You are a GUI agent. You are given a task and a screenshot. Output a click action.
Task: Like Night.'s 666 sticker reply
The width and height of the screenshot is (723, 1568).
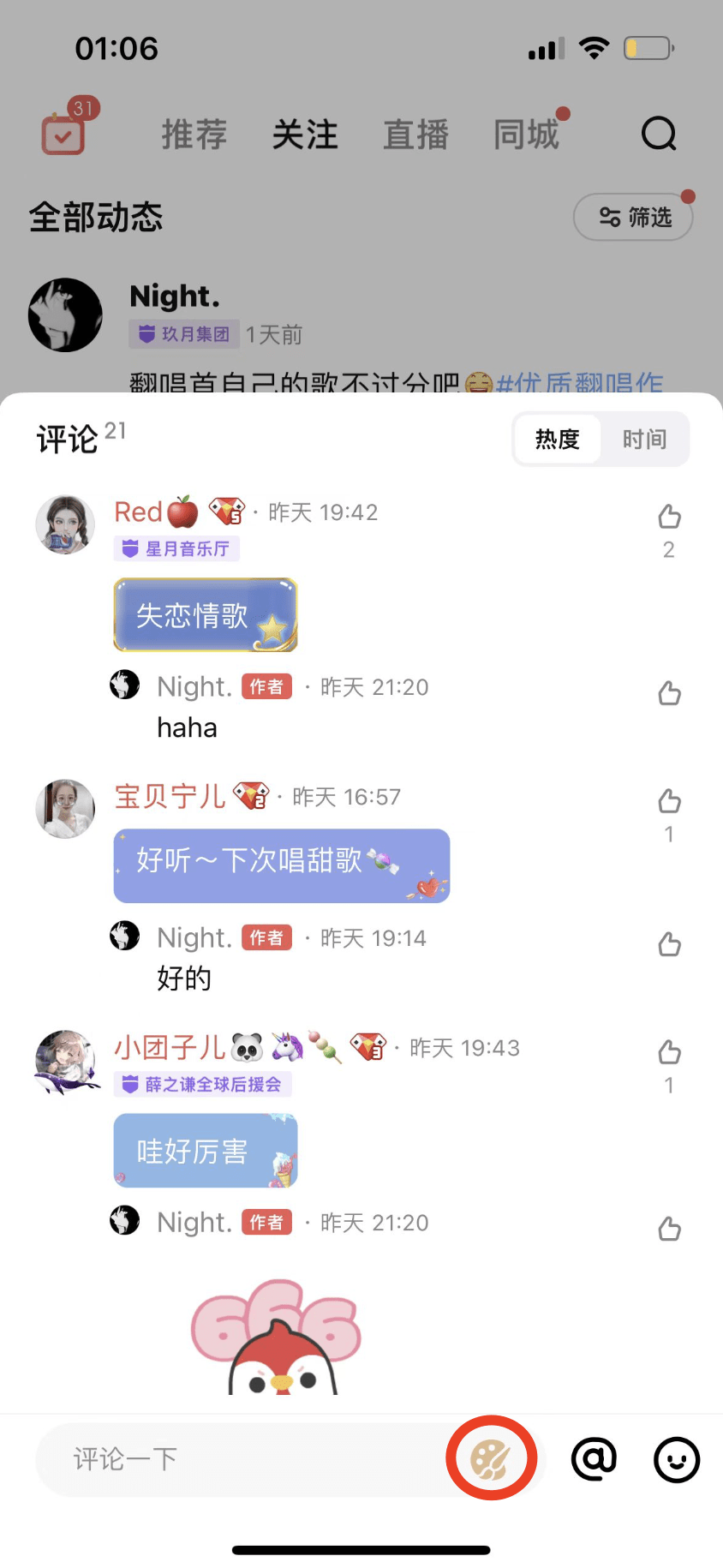click(x=669, y=1229)
